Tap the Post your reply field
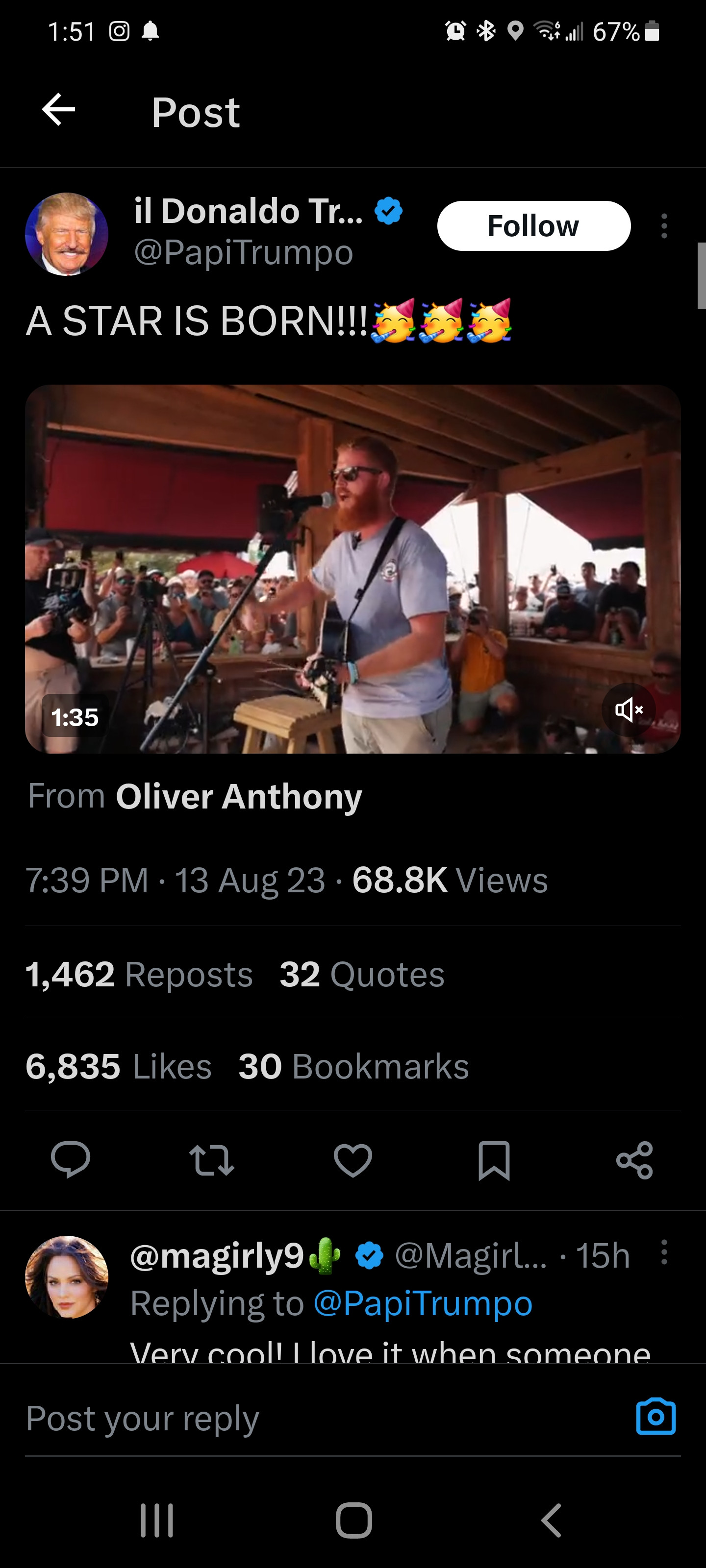Image resolution: width=706 pixels, height=1568 pixels. coord(304,1418)
